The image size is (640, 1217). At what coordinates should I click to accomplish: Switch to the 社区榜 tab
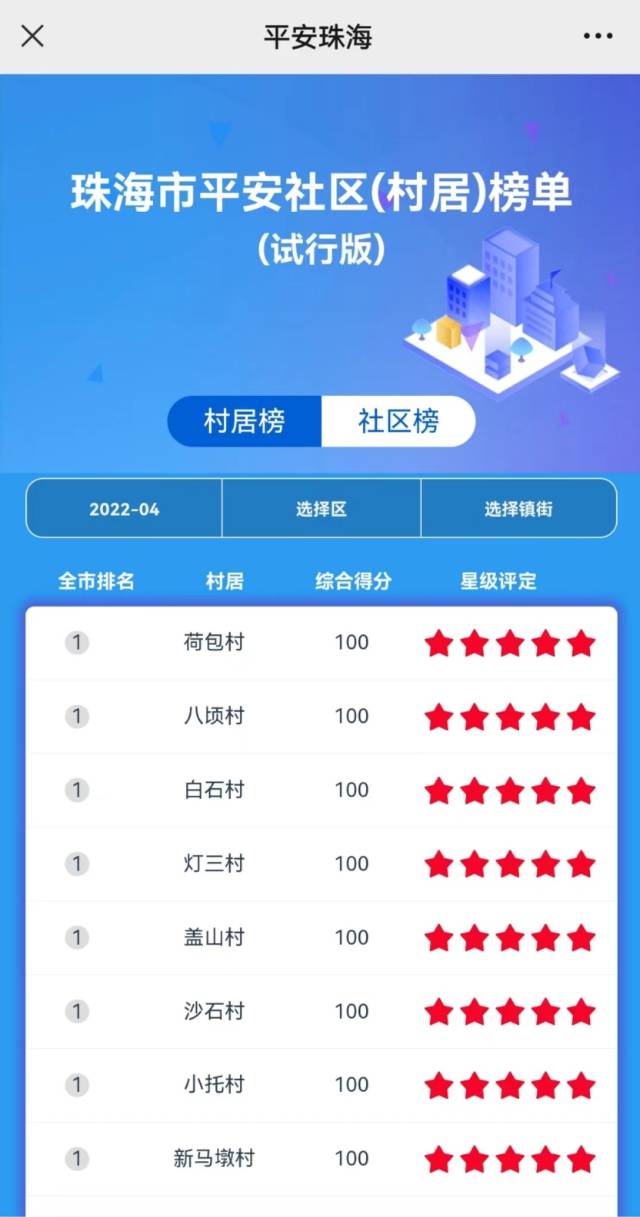398,421
